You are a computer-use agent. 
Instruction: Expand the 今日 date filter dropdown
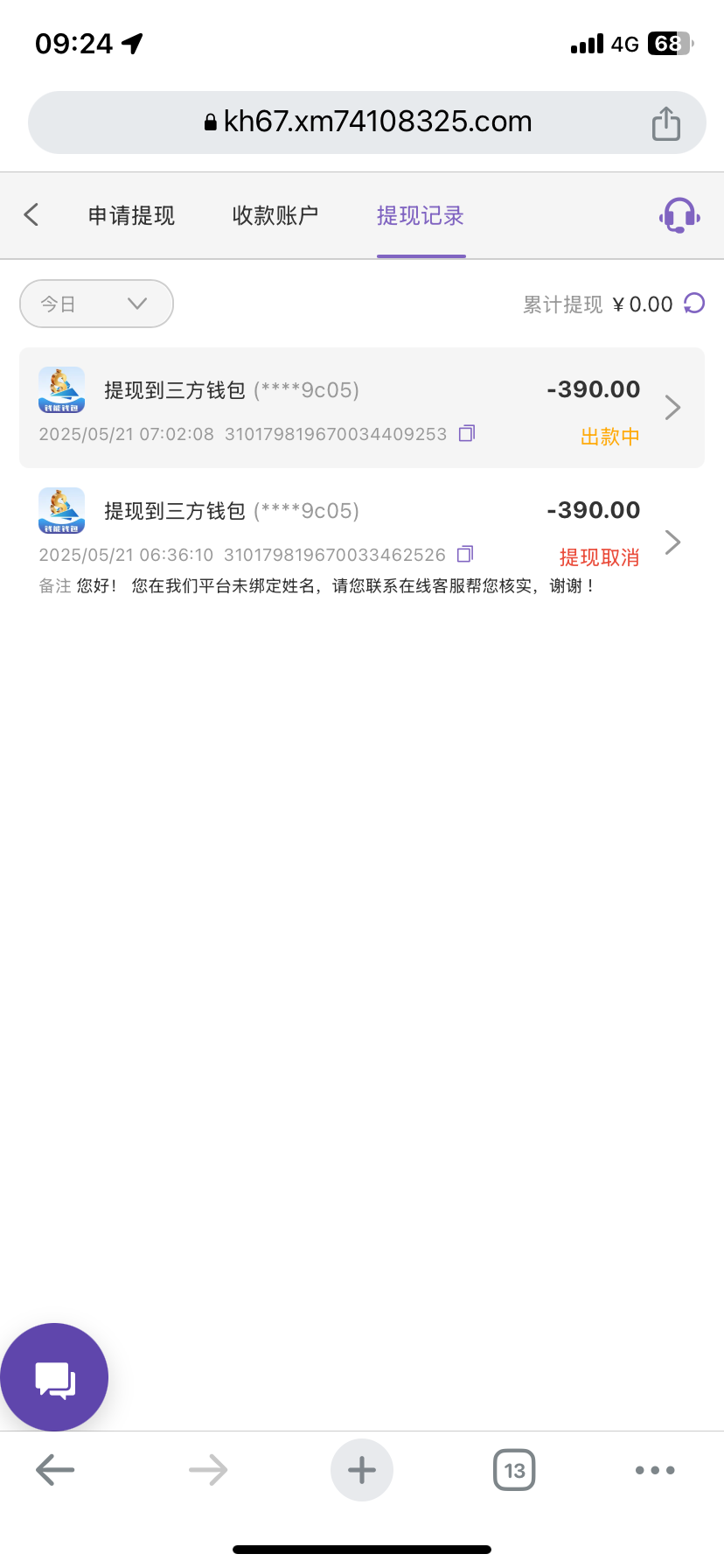(96, 304)
